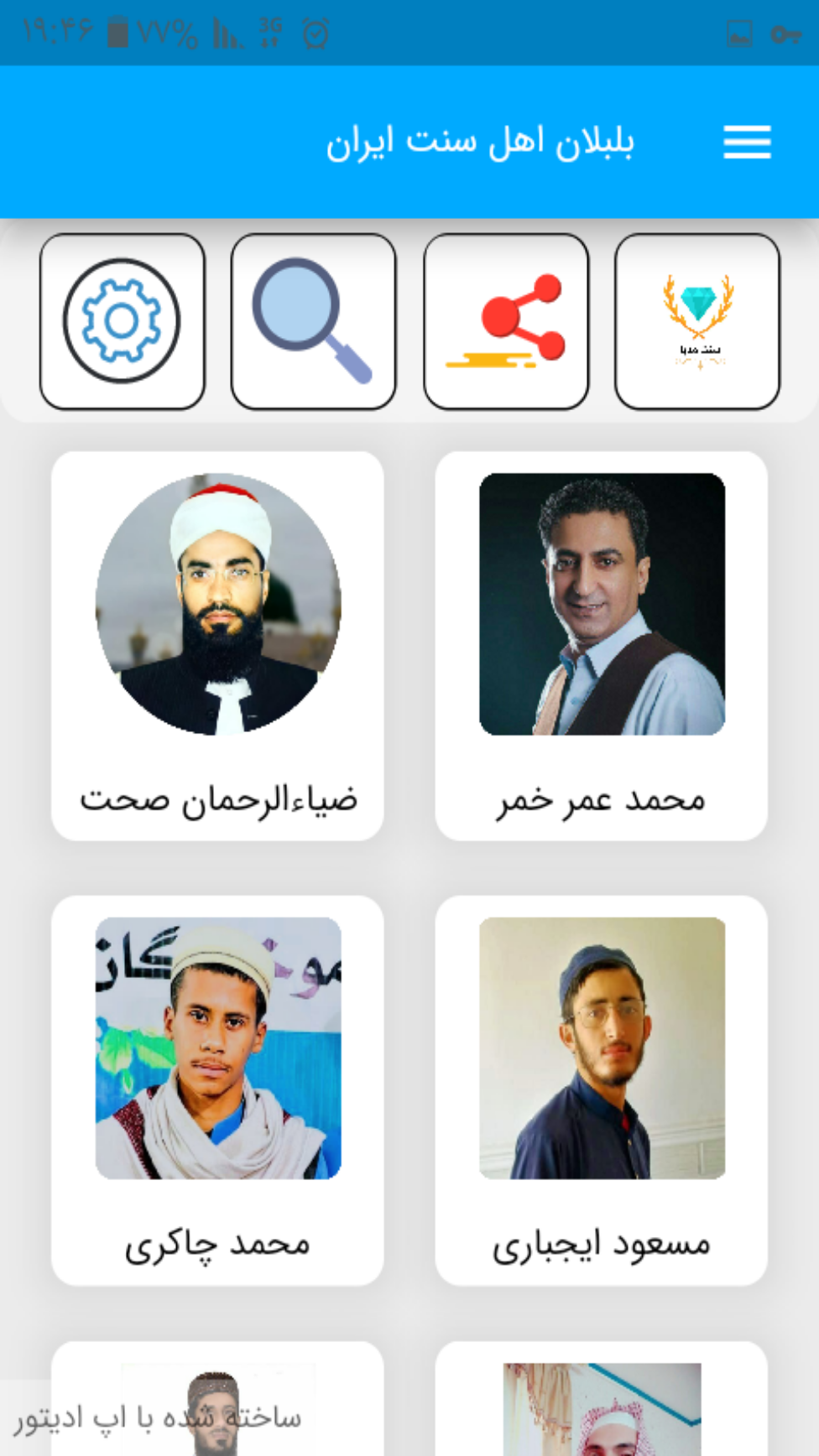Open ضیاءالرحمان صحت card
The width and height of the screenshot is (819, 1456).
point(217,646)
